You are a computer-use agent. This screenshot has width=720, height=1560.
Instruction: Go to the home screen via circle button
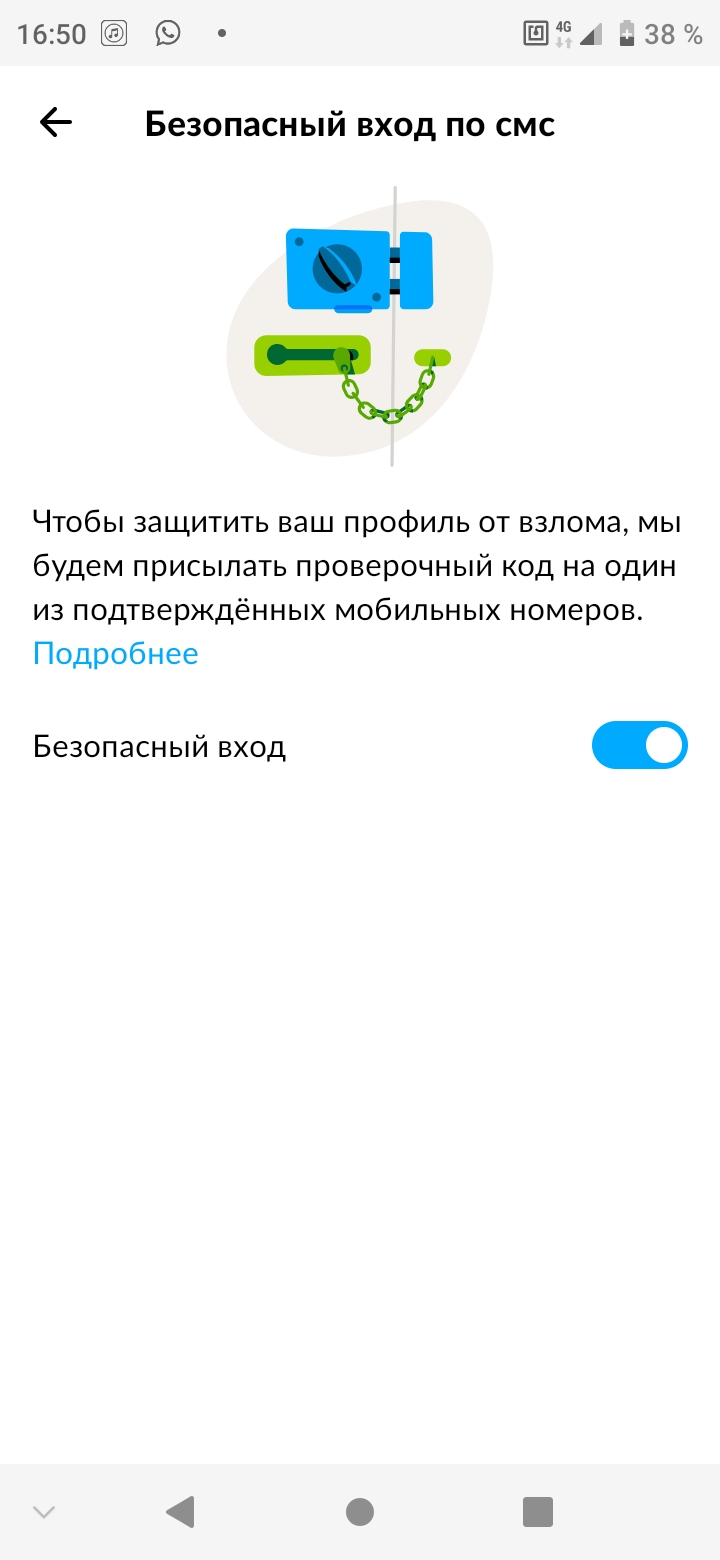click(360, 1511)
